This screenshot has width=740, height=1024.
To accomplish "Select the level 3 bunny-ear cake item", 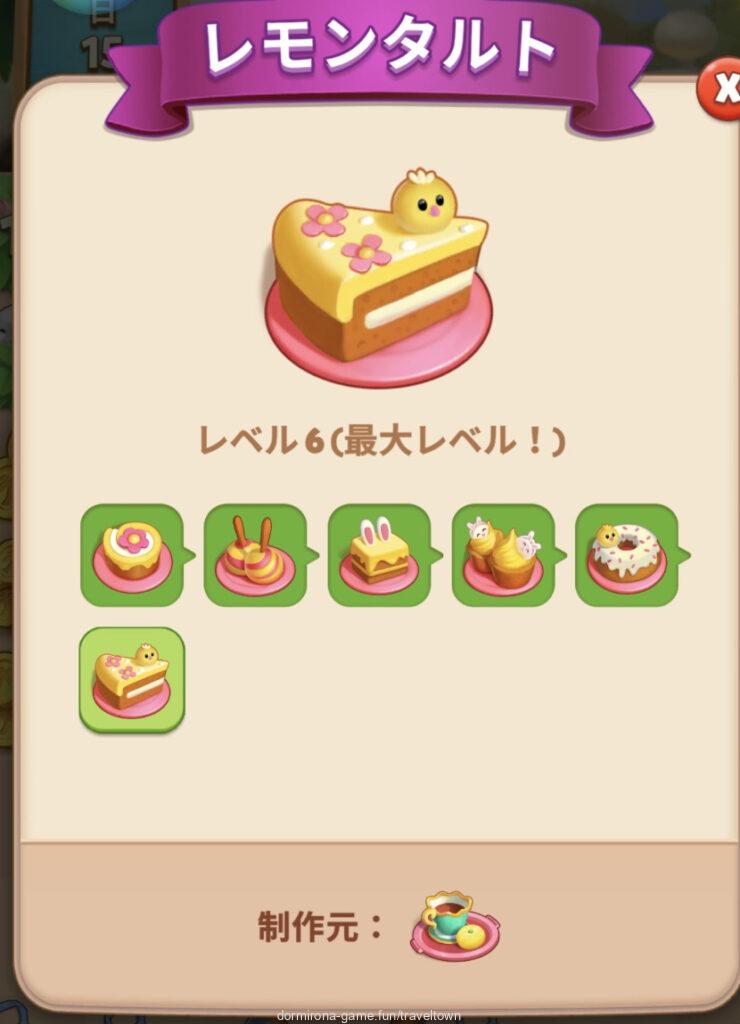I will [379, 555].
